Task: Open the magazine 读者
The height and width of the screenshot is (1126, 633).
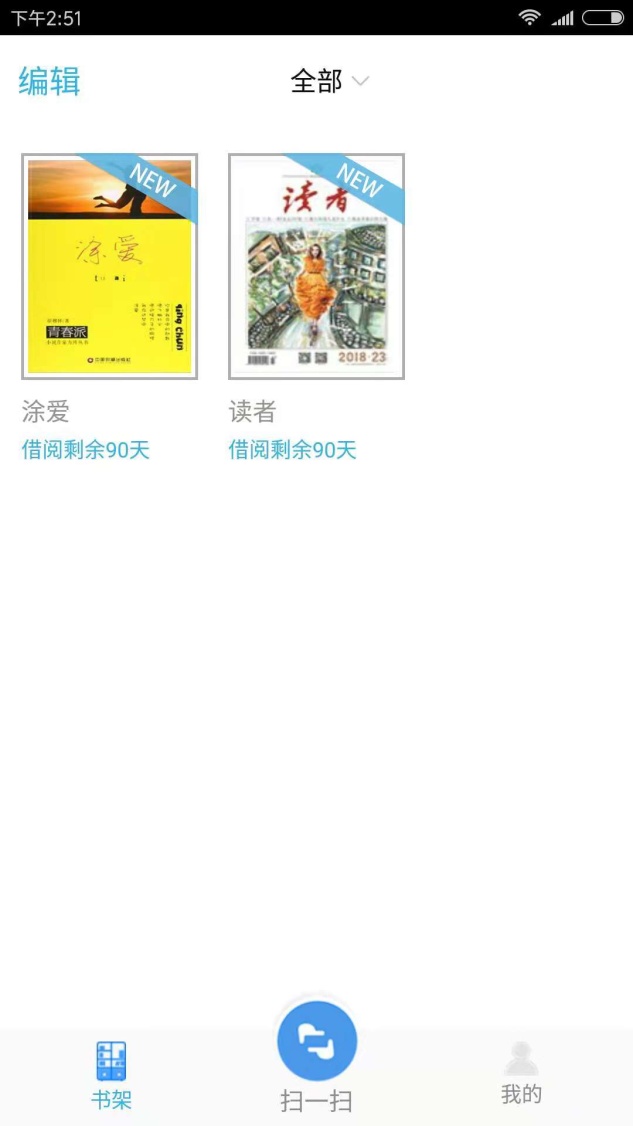Action: pyautogui.click(x=316, y=266)
